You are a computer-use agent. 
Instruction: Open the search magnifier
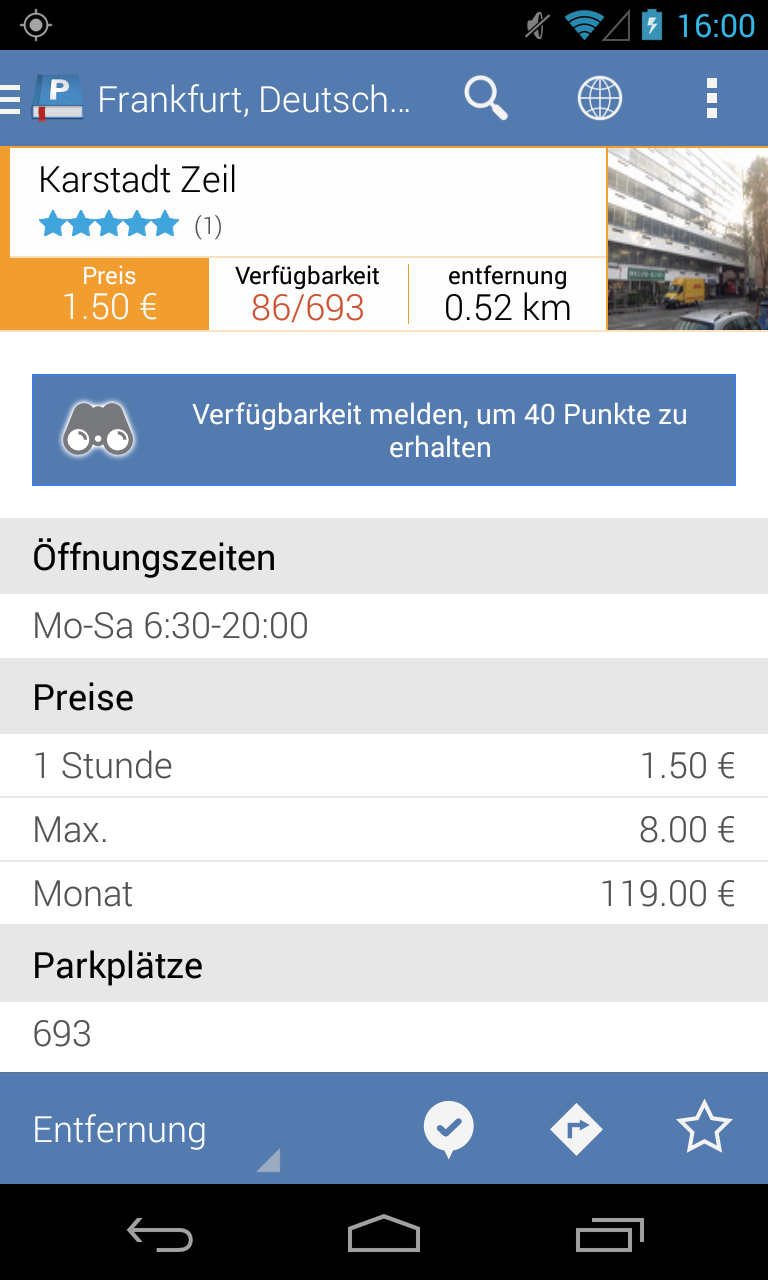(486, 99)
